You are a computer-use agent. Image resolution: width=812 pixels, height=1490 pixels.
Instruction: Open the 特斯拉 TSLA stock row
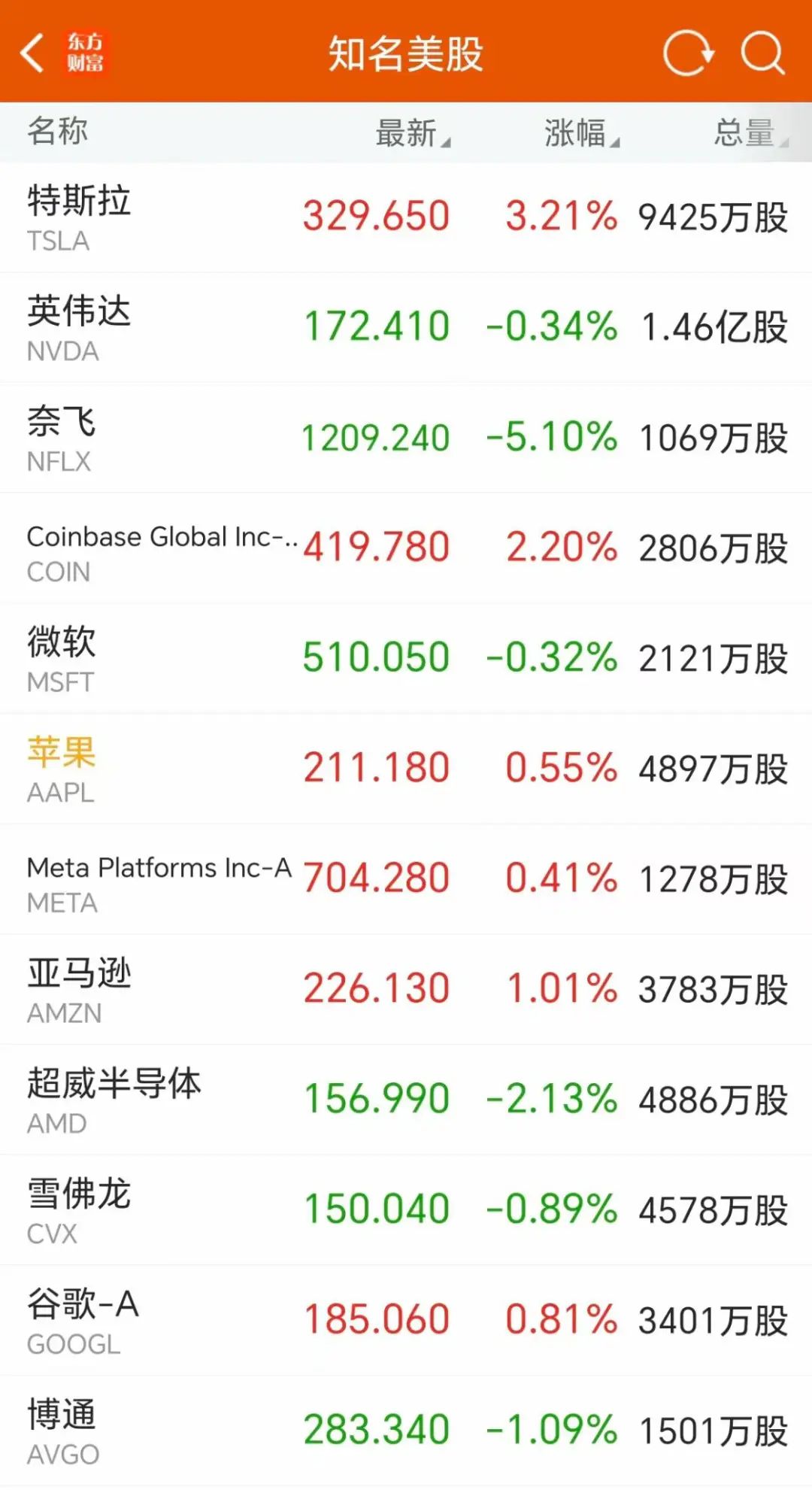tap(406, 217)
